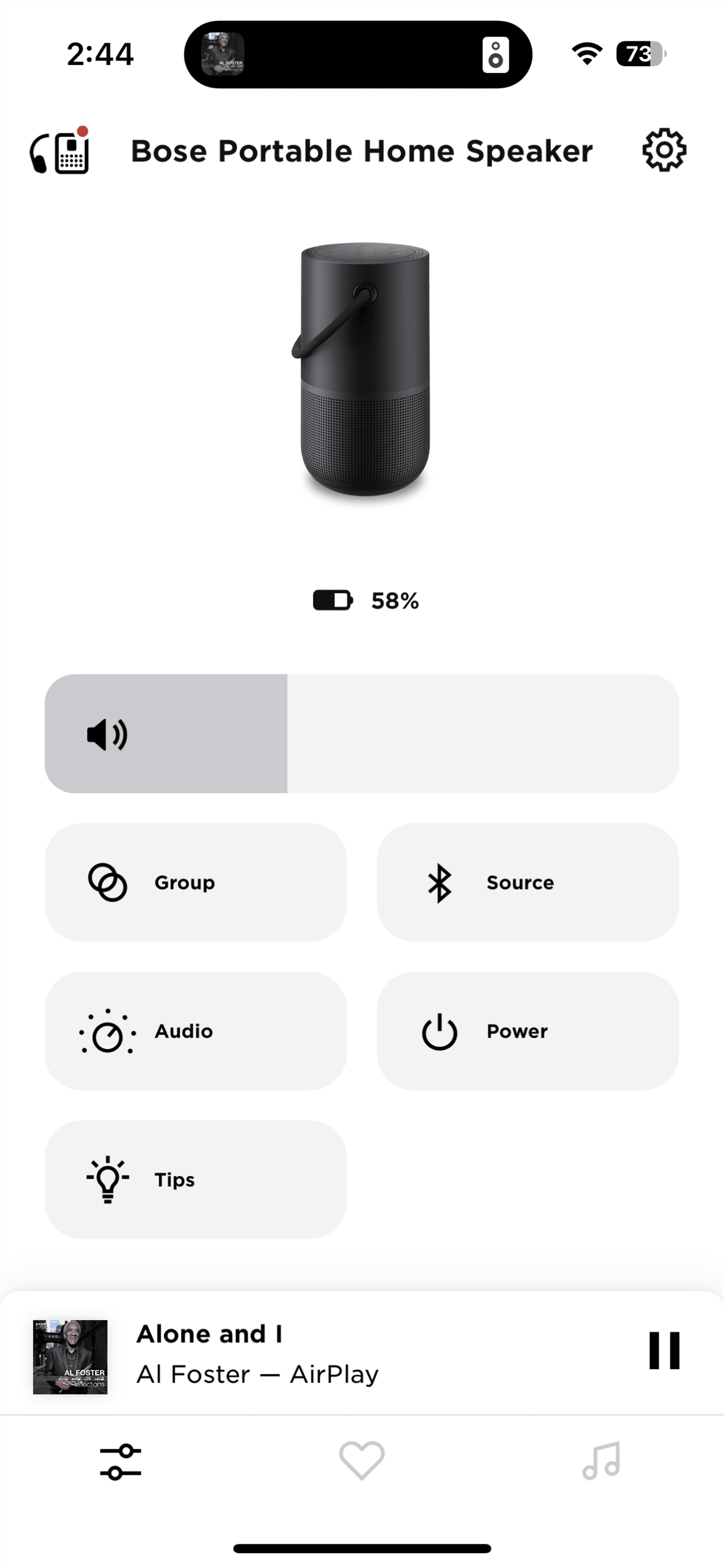Open the speaker settings gear
The image size is (724, 1568).
click(x=663, y=150)
